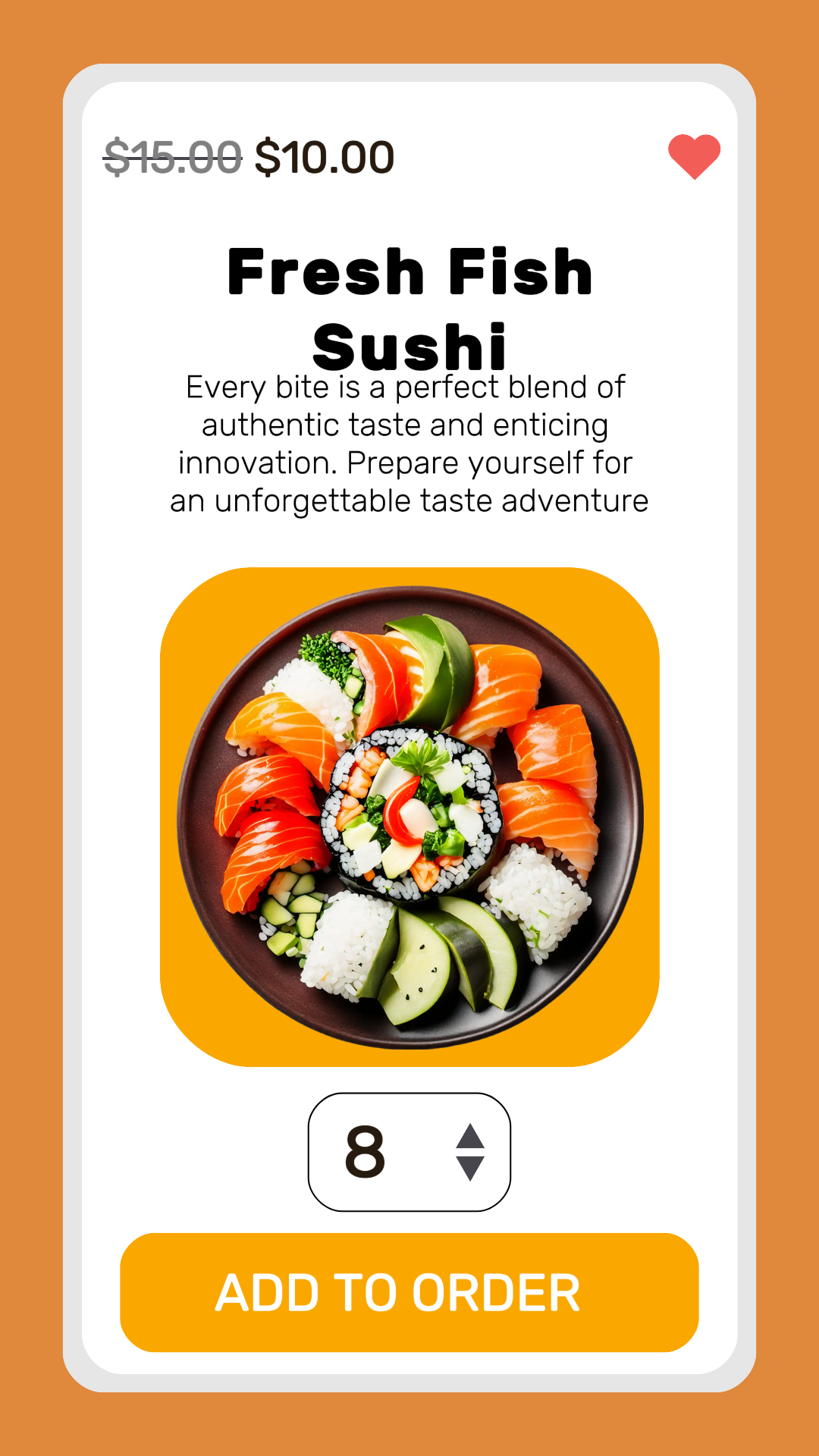This screenshot has height=1456, width=819.
Task: Click the downward stepper arrow
Action: point(469,1168)
